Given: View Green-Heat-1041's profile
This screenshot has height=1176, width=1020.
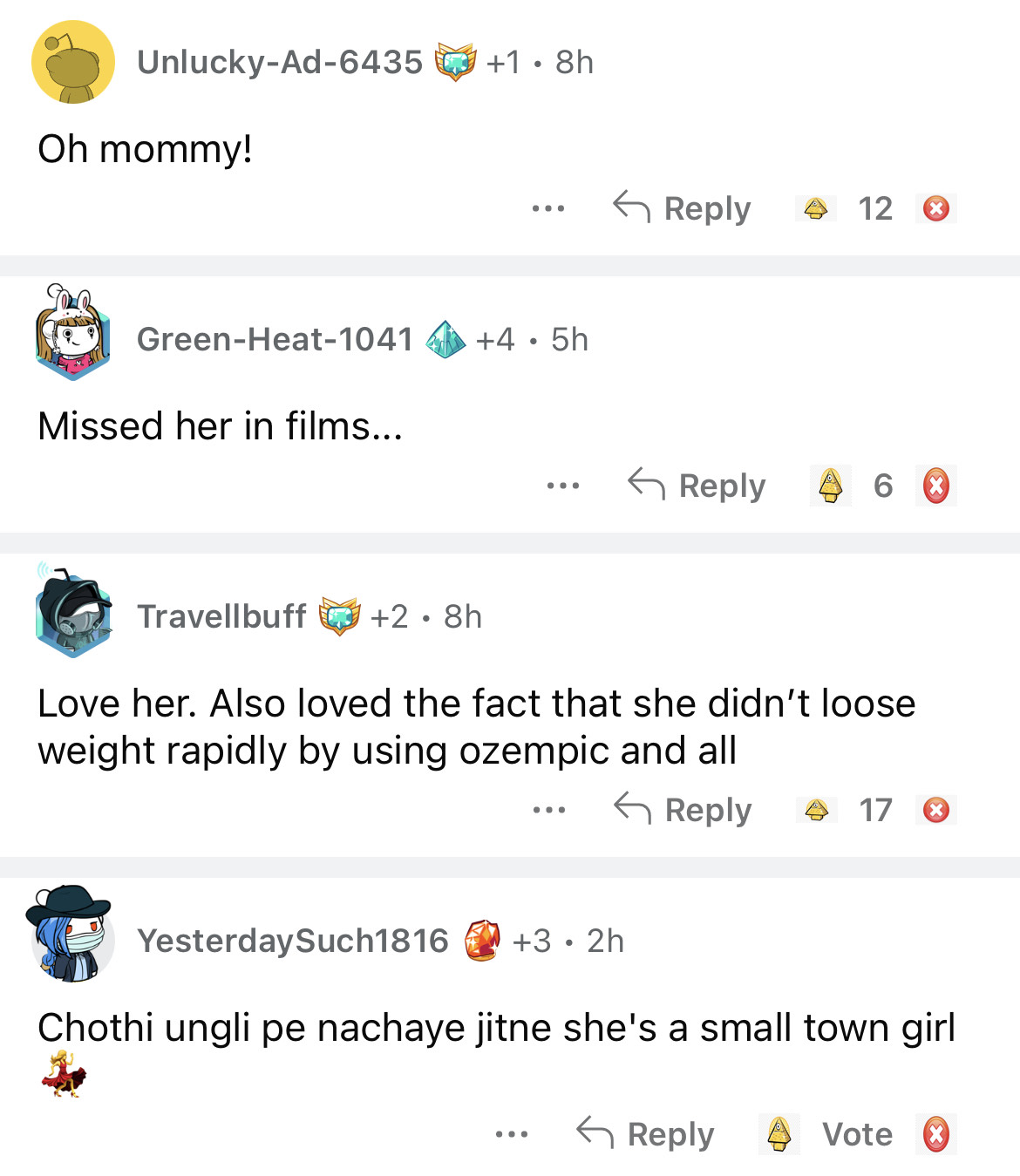Looking at the screenshot, I should click(275, 339).
